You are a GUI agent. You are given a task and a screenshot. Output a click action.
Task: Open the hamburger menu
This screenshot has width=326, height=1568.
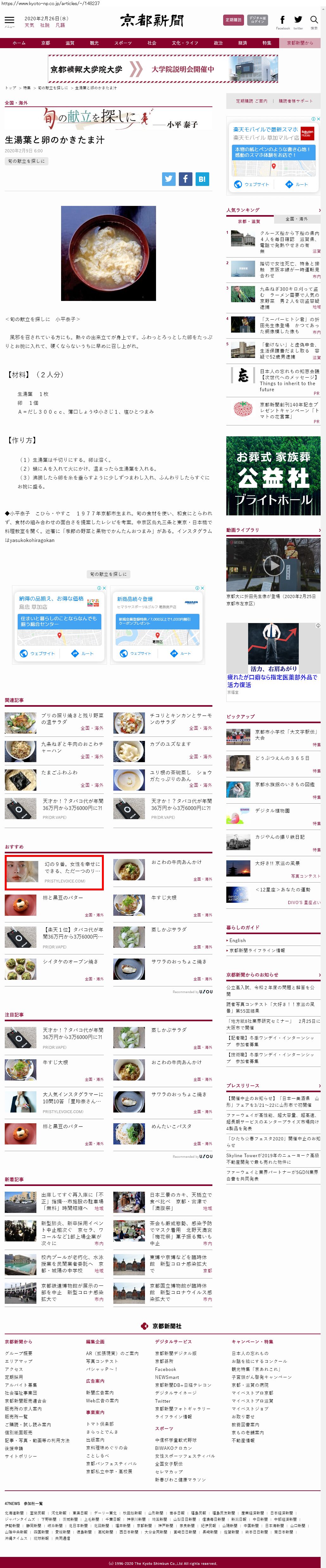(x=10, y=21)
